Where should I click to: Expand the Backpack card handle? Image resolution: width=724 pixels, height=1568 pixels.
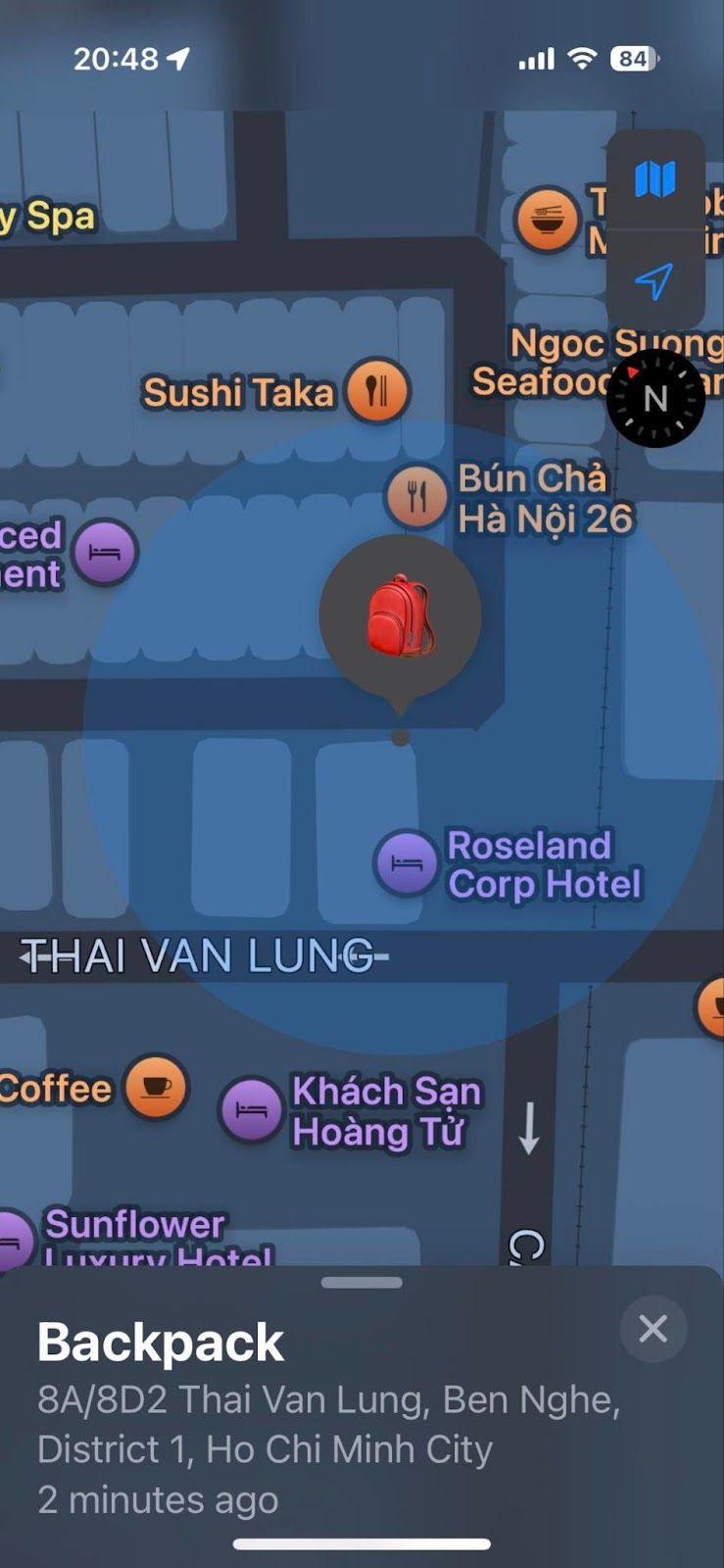[362, 1282]
